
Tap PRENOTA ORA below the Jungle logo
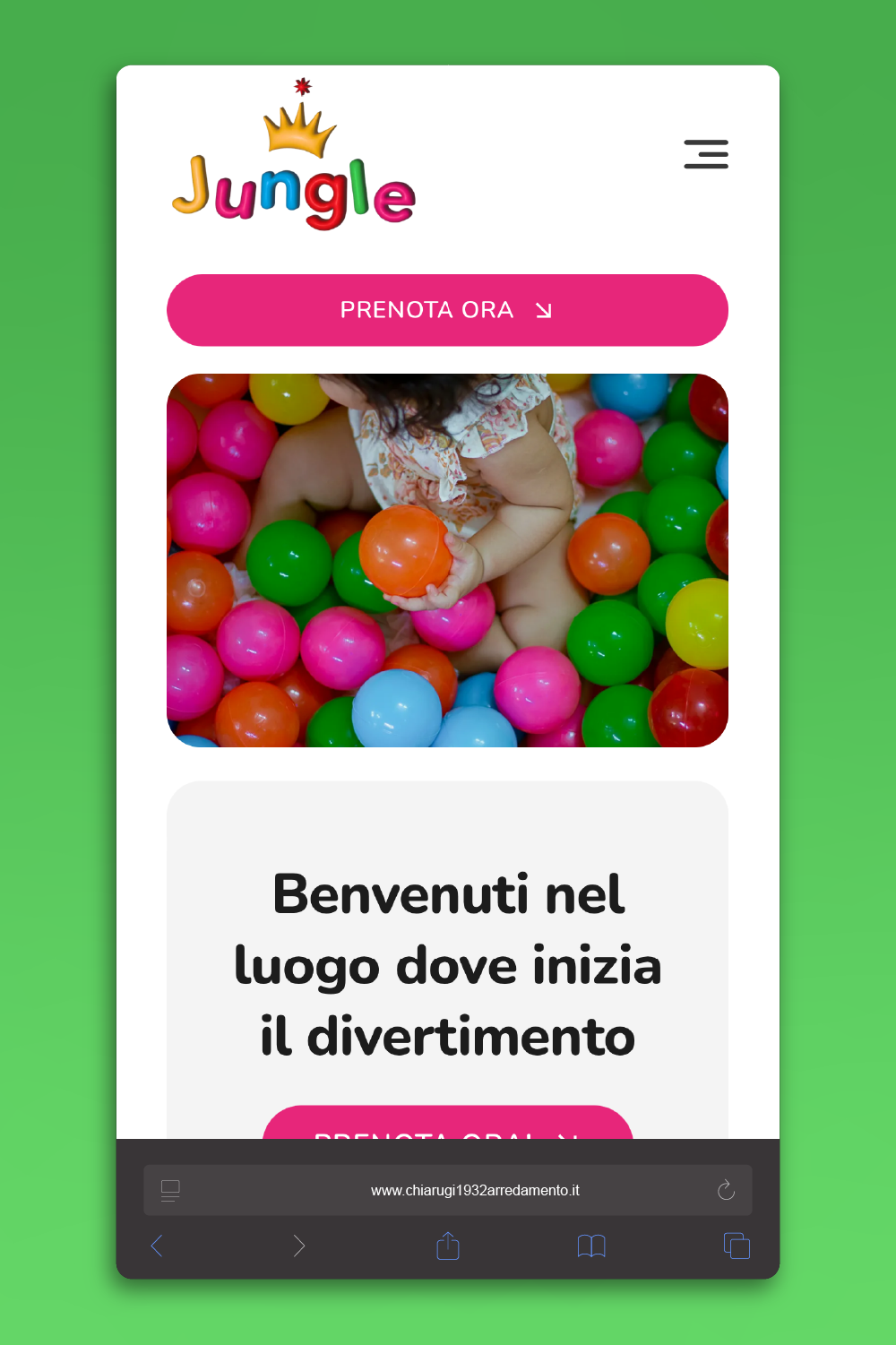pos(447,310)
